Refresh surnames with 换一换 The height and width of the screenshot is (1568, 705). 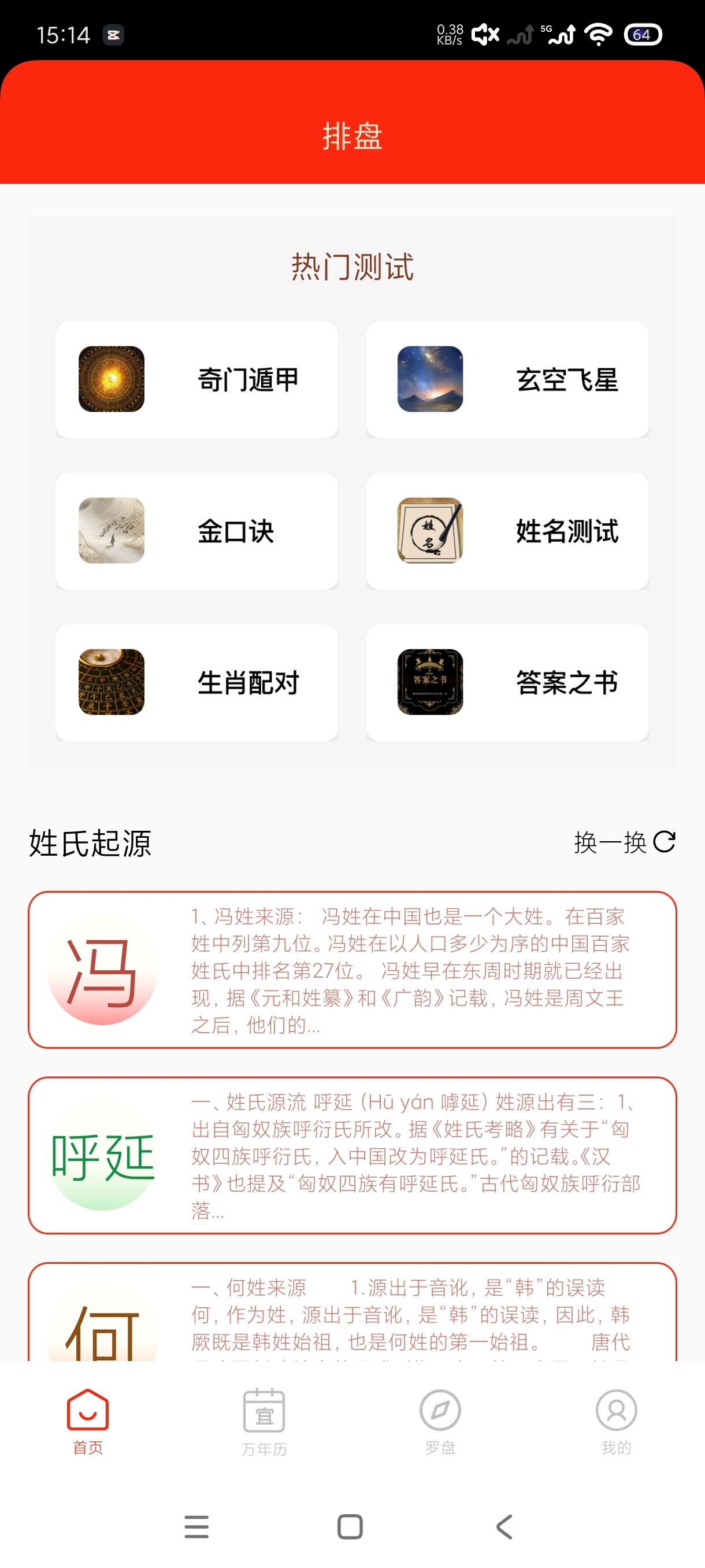pos(625,842)
